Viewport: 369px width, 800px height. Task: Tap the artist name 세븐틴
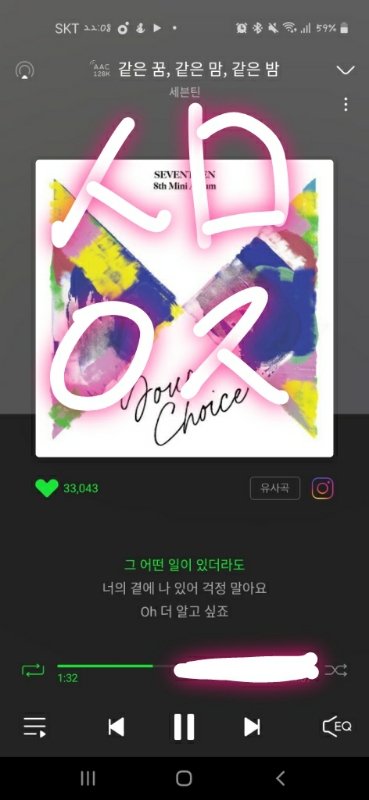coord(184,92)
